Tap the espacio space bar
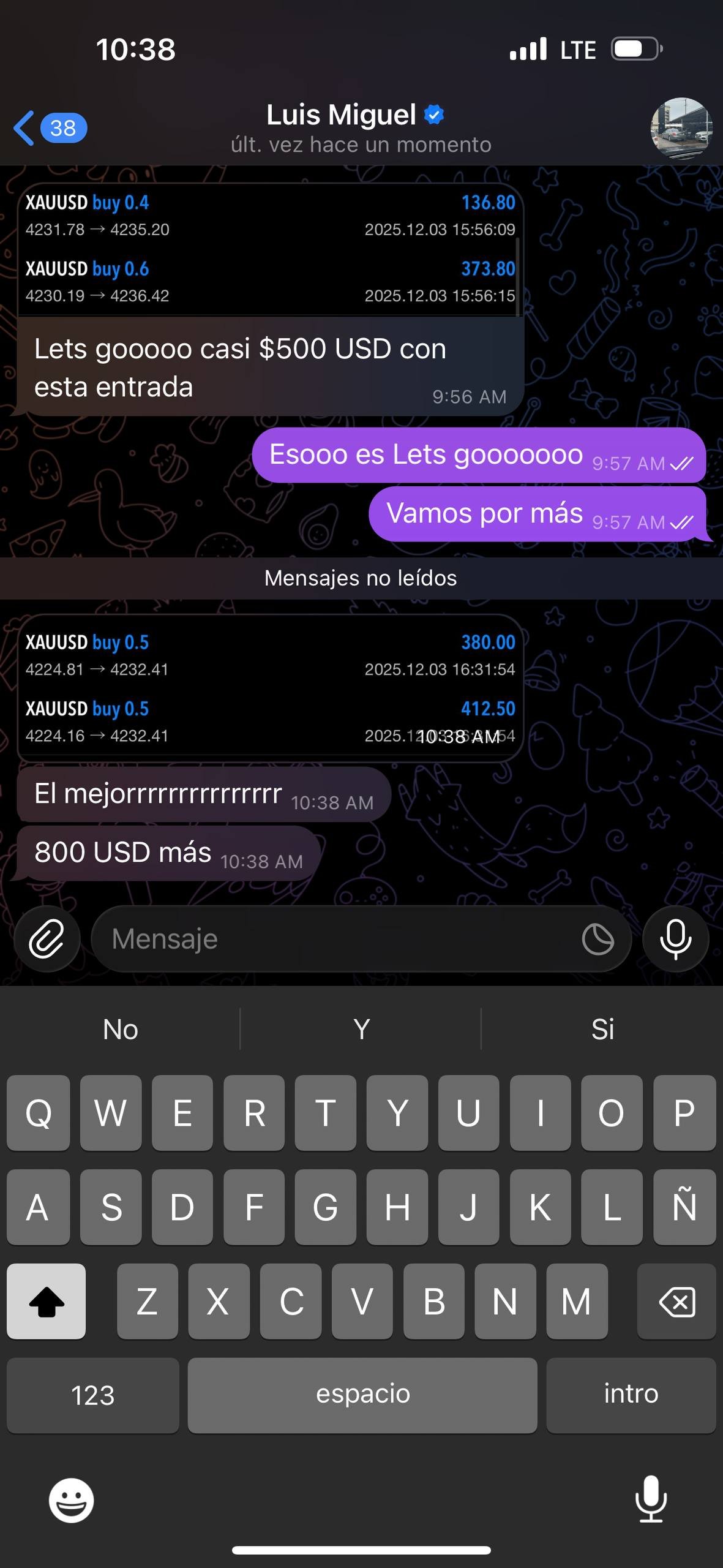This screenshot has height=1568, width=723. 362,1395
